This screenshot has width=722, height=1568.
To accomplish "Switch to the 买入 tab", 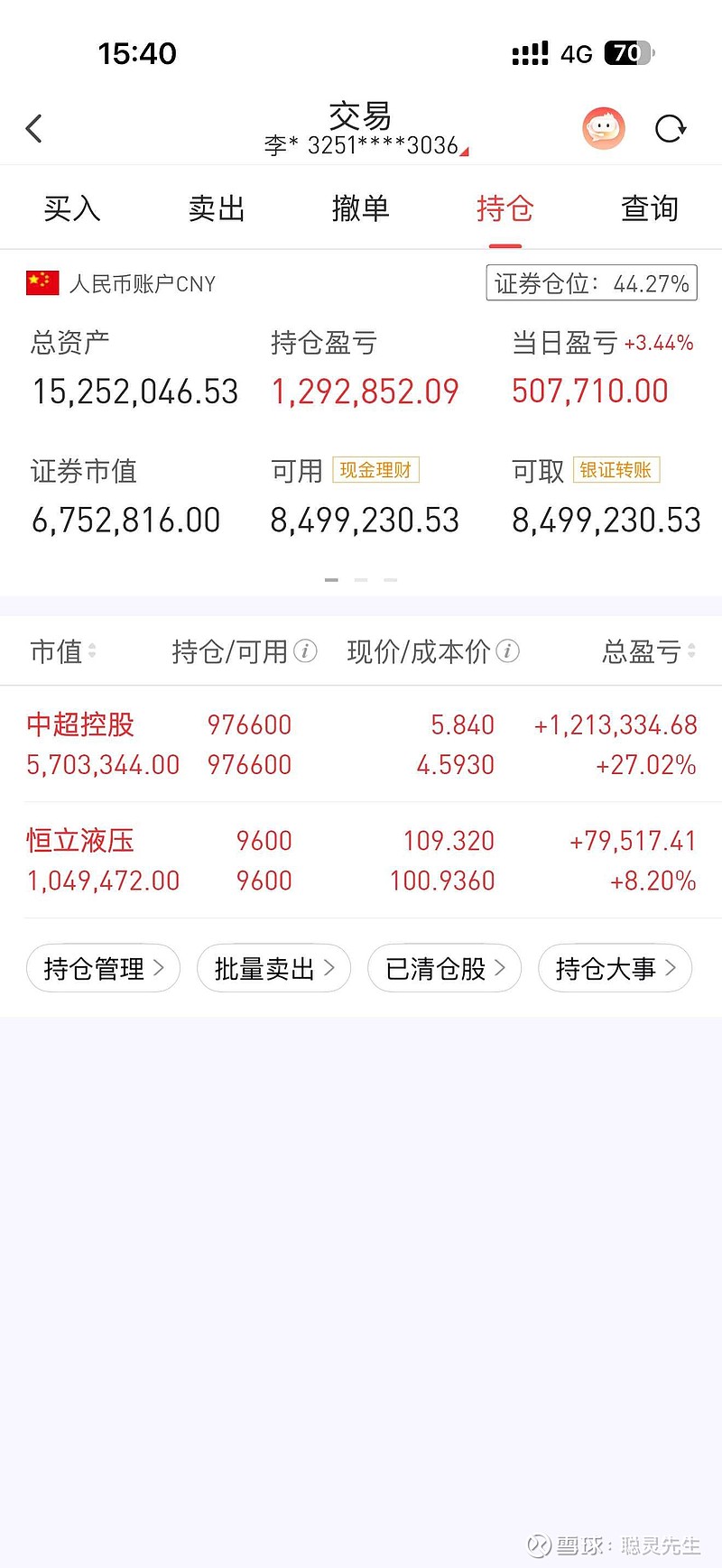I will [x=72, y=209].
